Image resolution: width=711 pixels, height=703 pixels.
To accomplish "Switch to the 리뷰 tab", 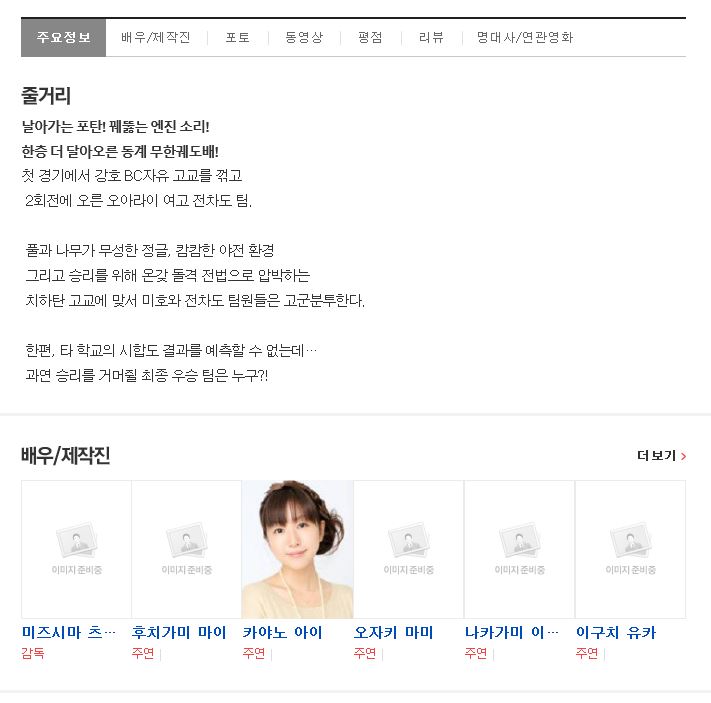I will coord(431,37).
